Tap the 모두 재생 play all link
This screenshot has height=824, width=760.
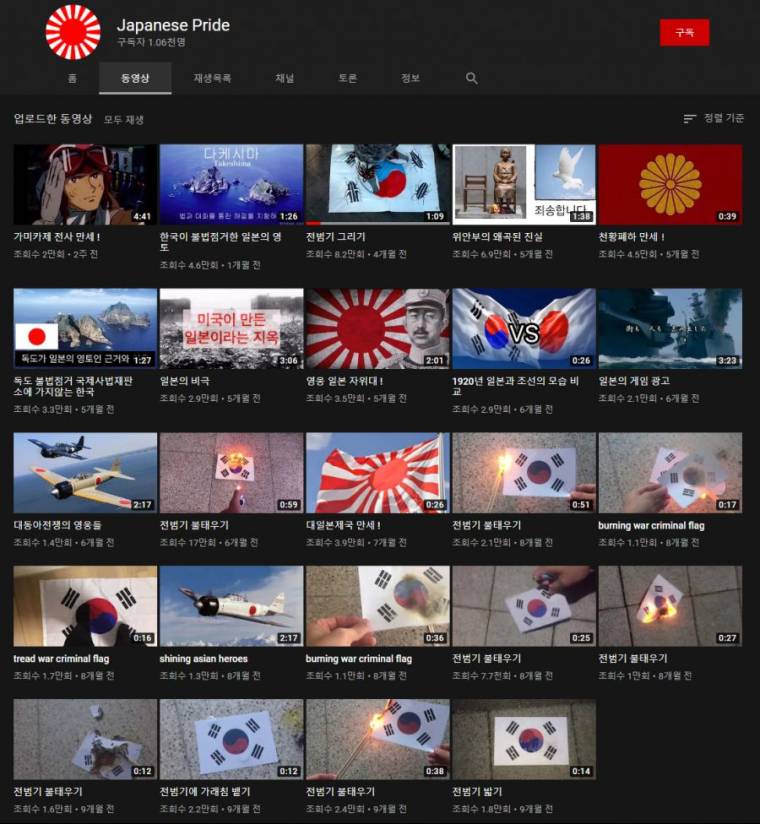124,119
